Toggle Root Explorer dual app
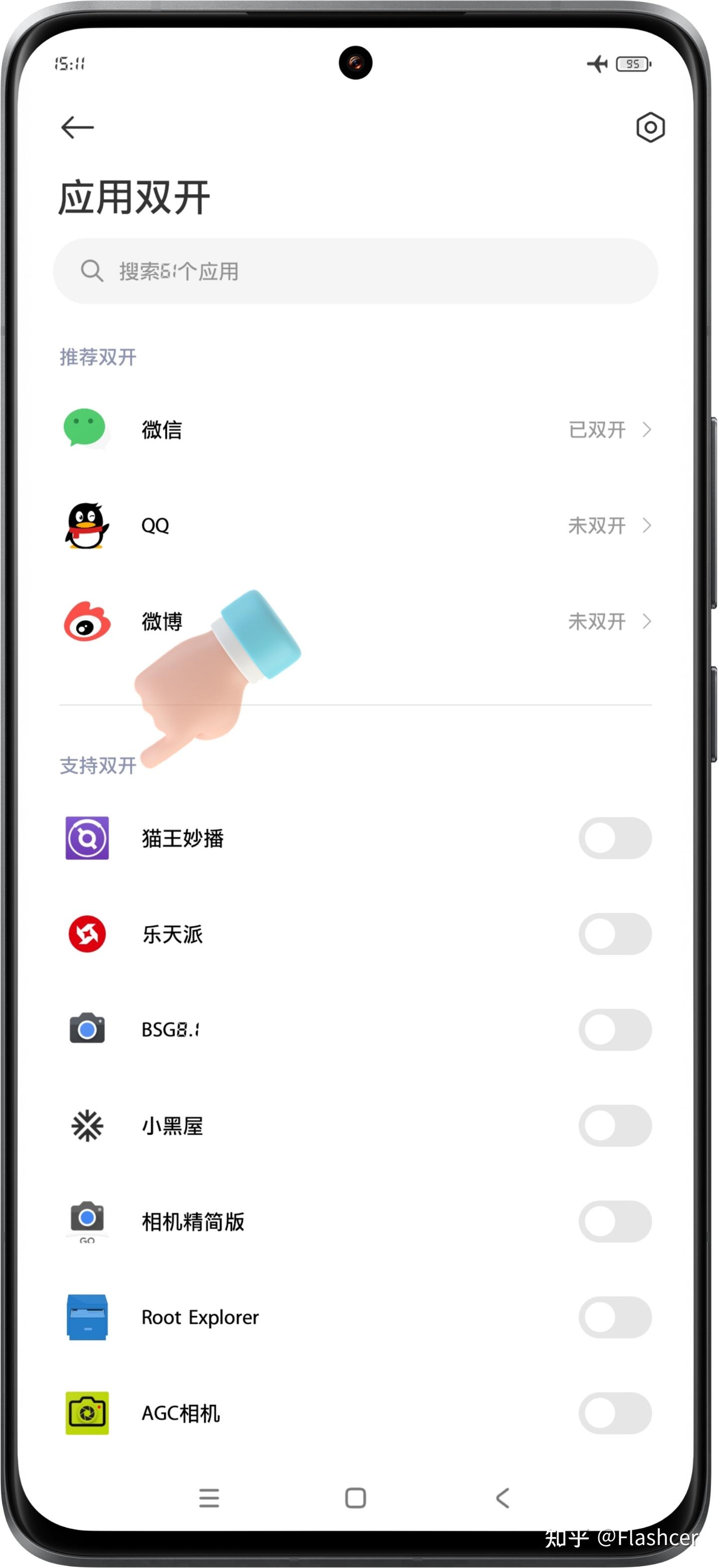 614,1317
